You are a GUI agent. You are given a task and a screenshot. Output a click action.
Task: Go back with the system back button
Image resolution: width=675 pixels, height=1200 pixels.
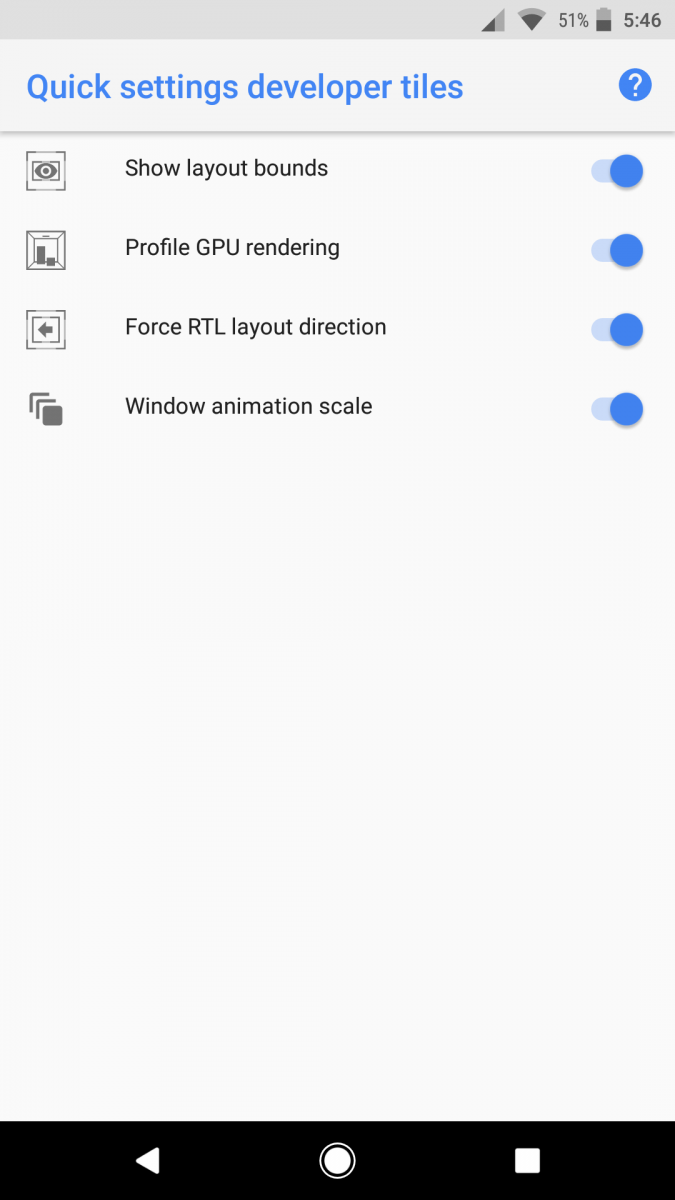pos(148,1160)
